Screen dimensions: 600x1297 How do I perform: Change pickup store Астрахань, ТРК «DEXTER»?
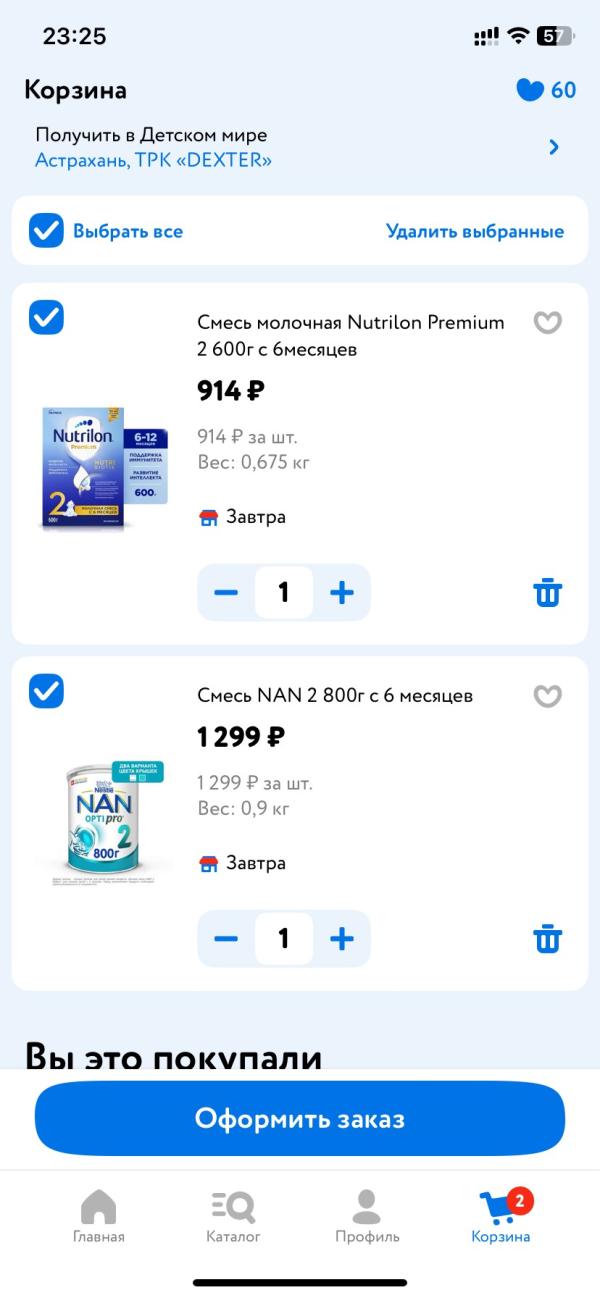[300, 147]
